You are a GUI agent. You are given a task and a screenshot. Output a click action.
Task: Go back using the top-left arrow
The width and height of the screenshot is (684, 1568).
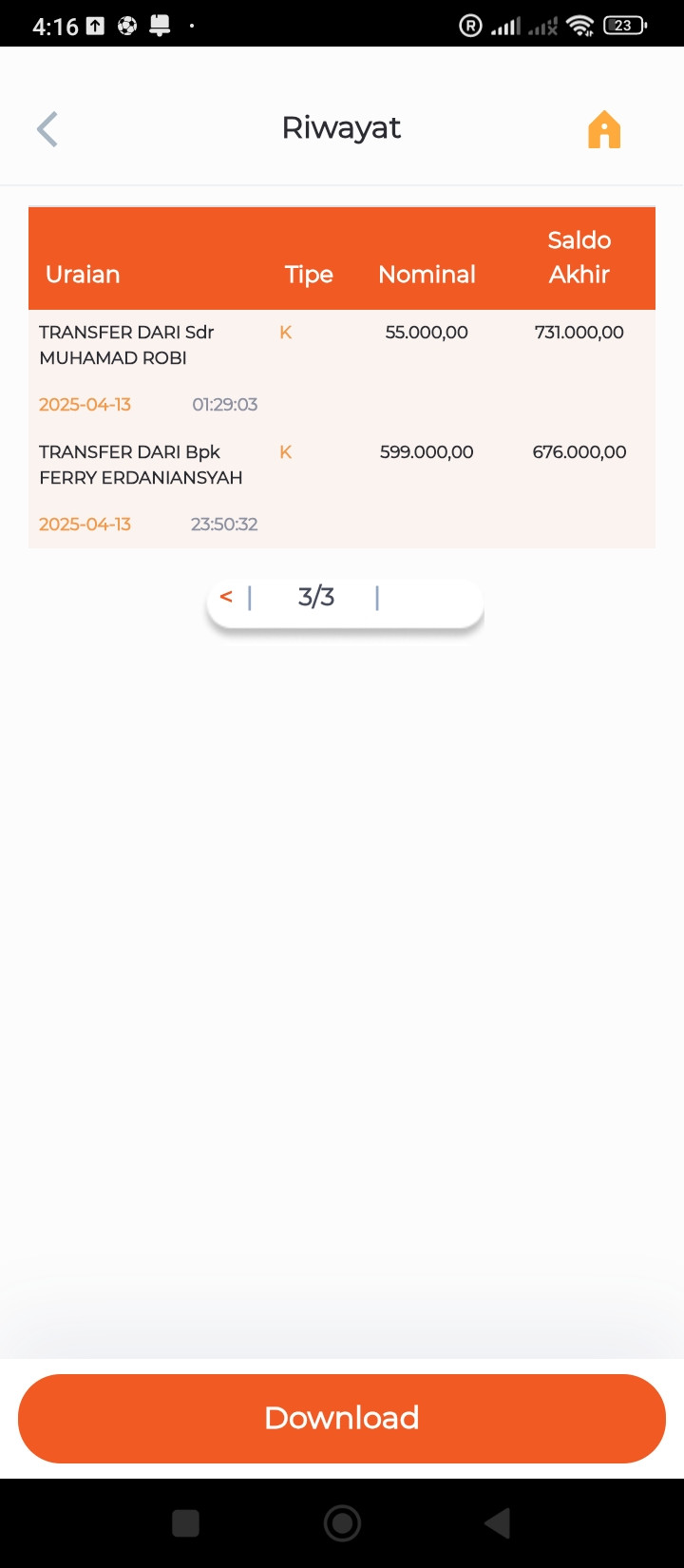[x=47, y=129]
